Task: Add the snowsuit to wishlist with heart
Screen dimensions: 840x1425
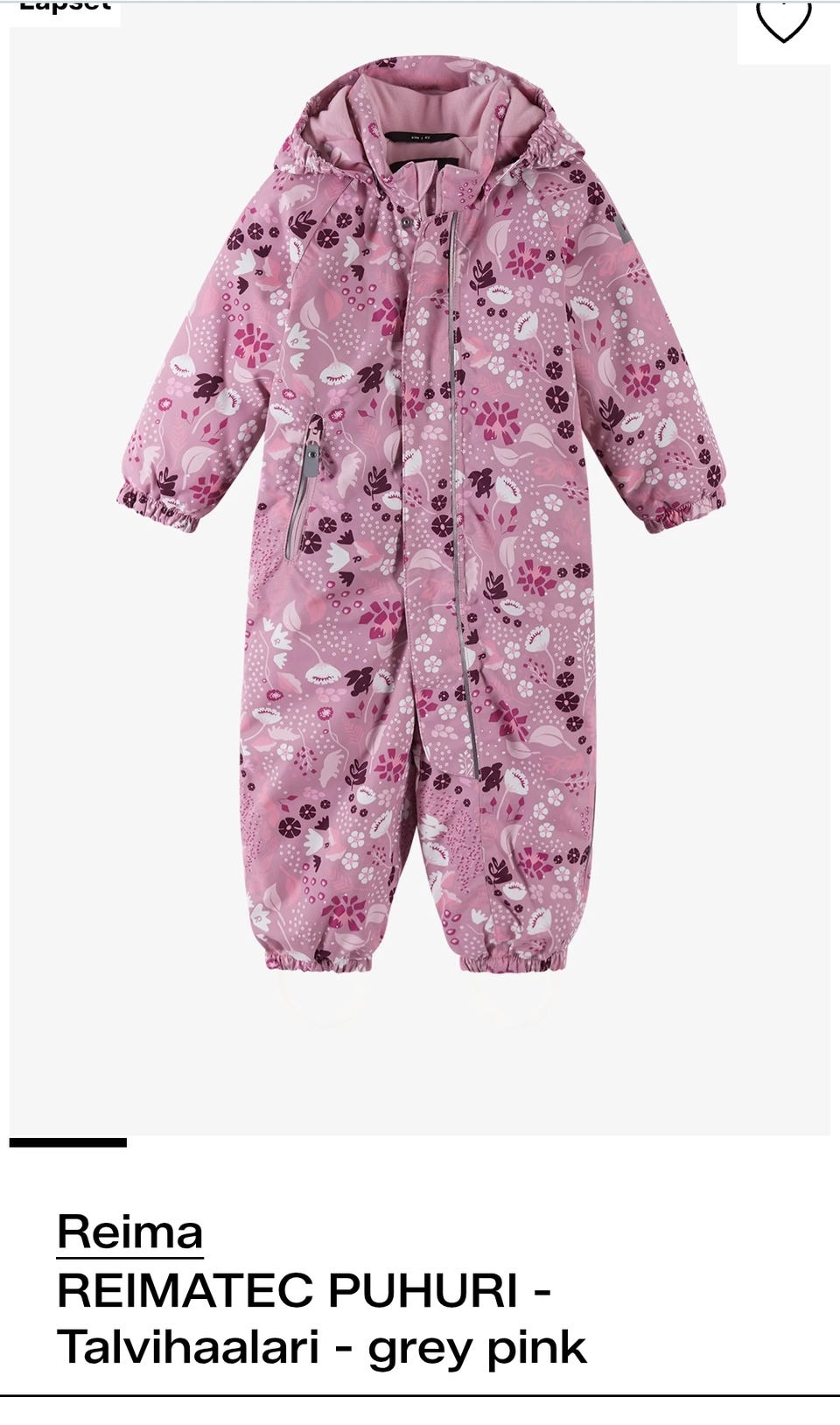Action: pos(783,21)
